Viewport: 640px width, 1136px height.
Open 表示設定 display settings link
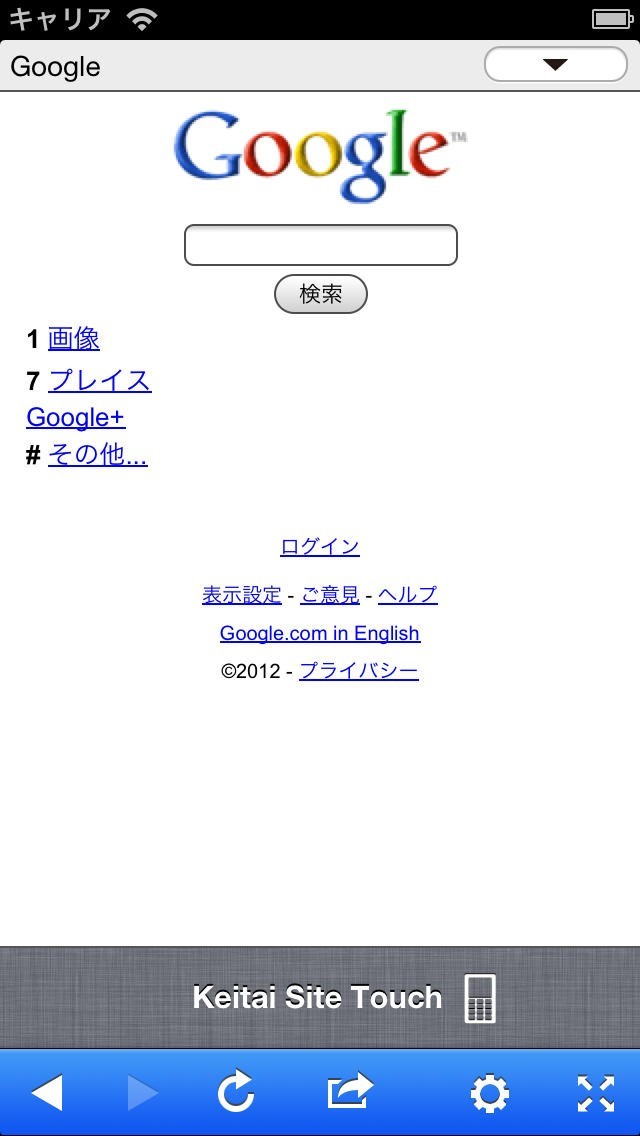(x=242, y=595)
